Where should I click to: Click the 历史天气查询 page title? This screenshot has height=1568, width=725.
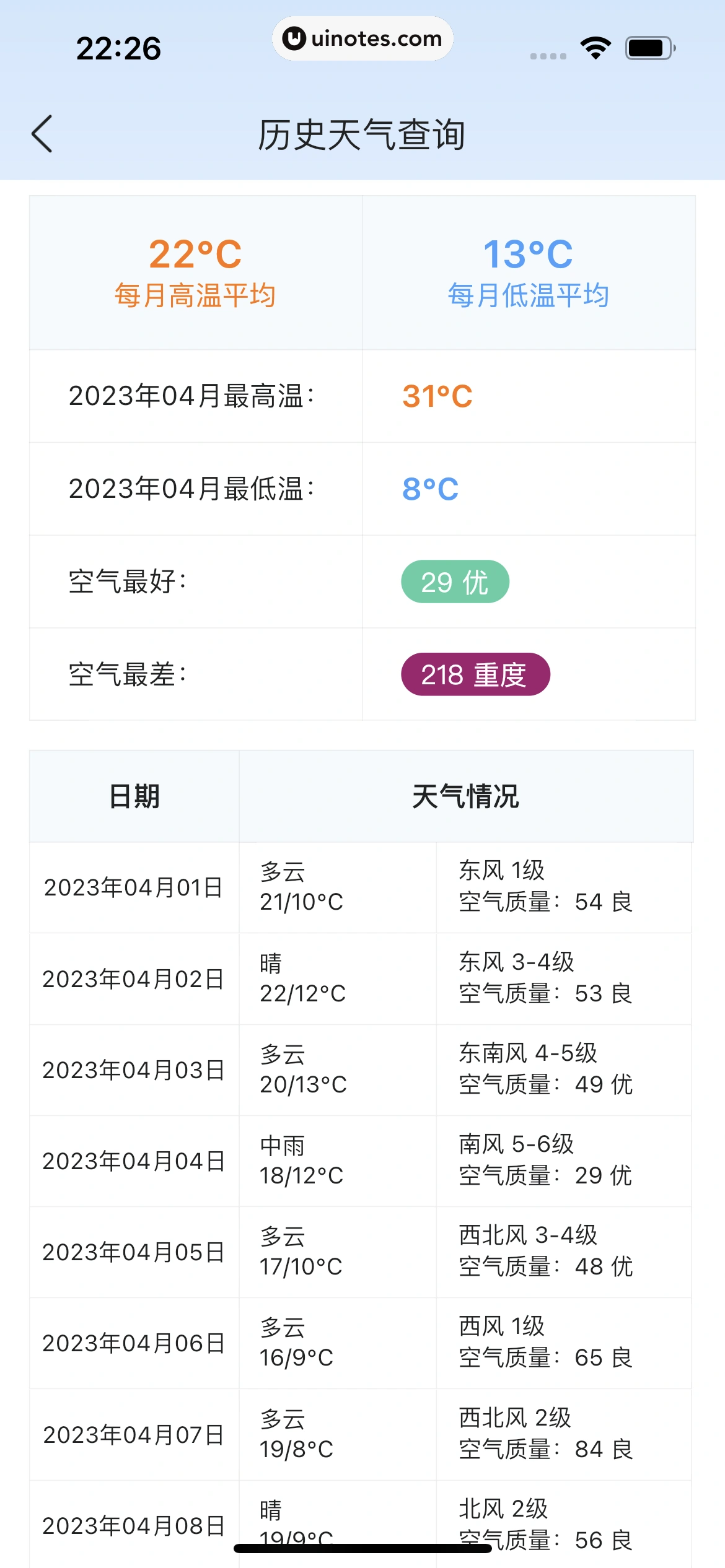(362, 133)
